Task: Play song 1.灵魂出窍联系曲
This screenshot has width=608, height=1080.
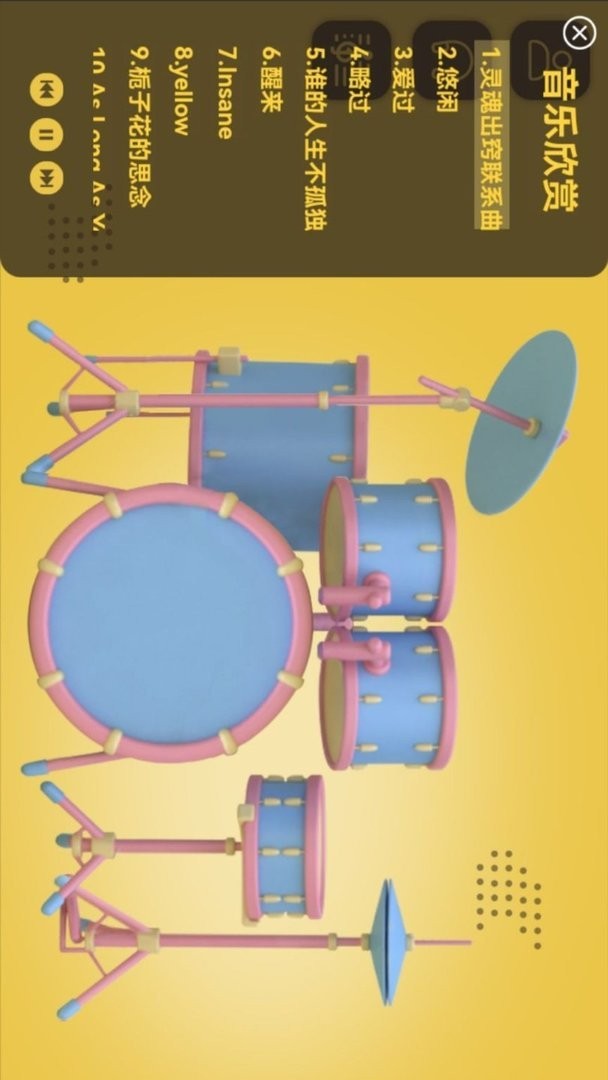Action: point(490,135)
